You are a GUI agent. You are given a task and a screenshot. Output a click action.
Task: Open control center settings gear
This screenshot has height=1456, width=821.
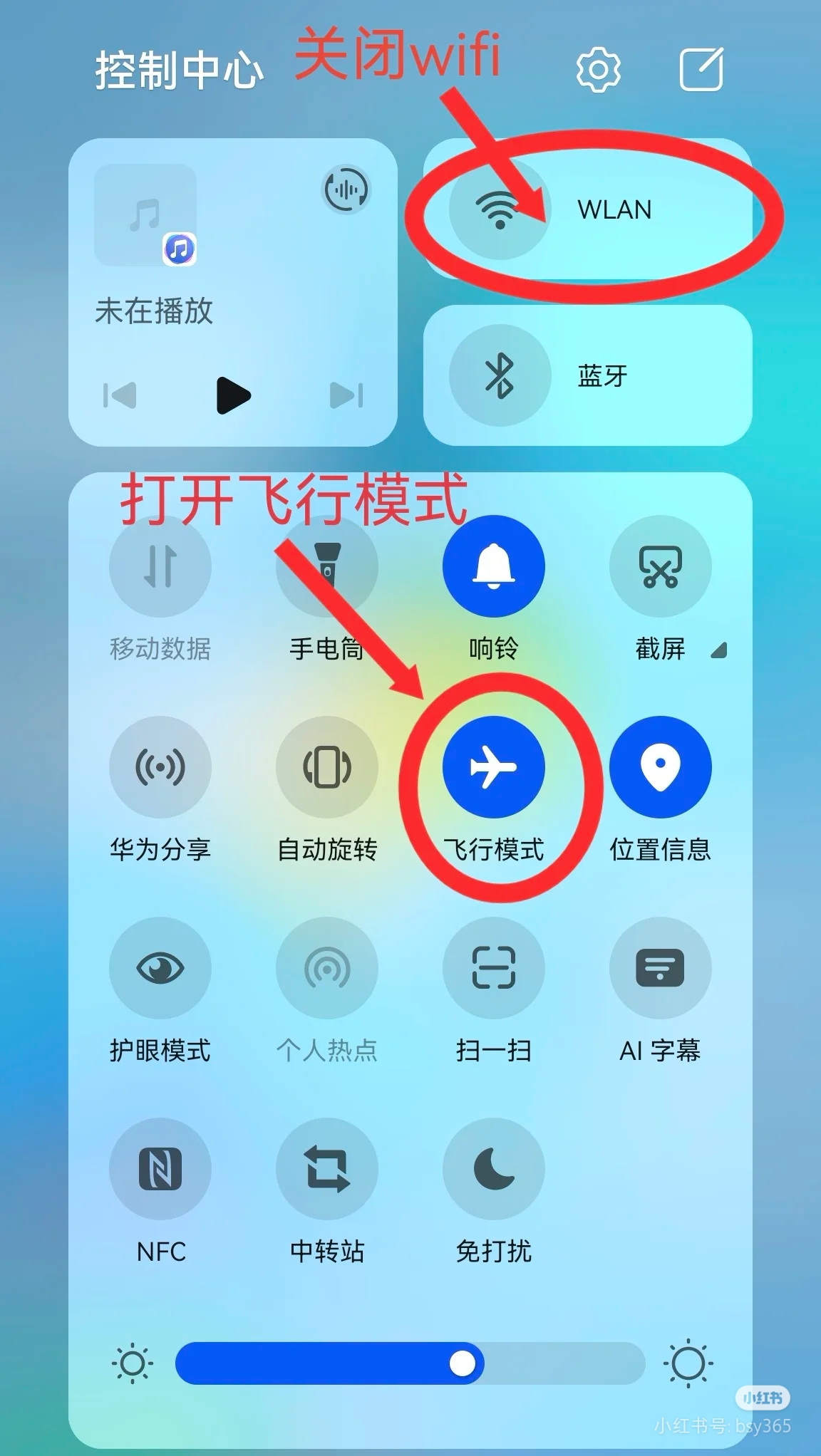pyautogui.click(x=598, y=70)
